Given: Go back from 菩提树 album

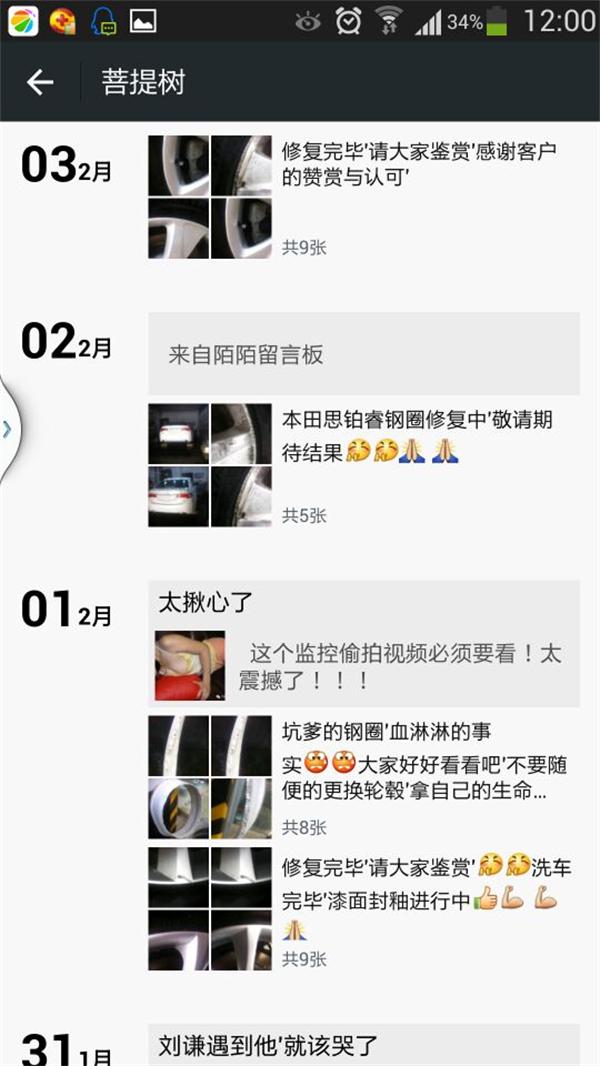Looking at the screenshot, I should pos(40,82).
